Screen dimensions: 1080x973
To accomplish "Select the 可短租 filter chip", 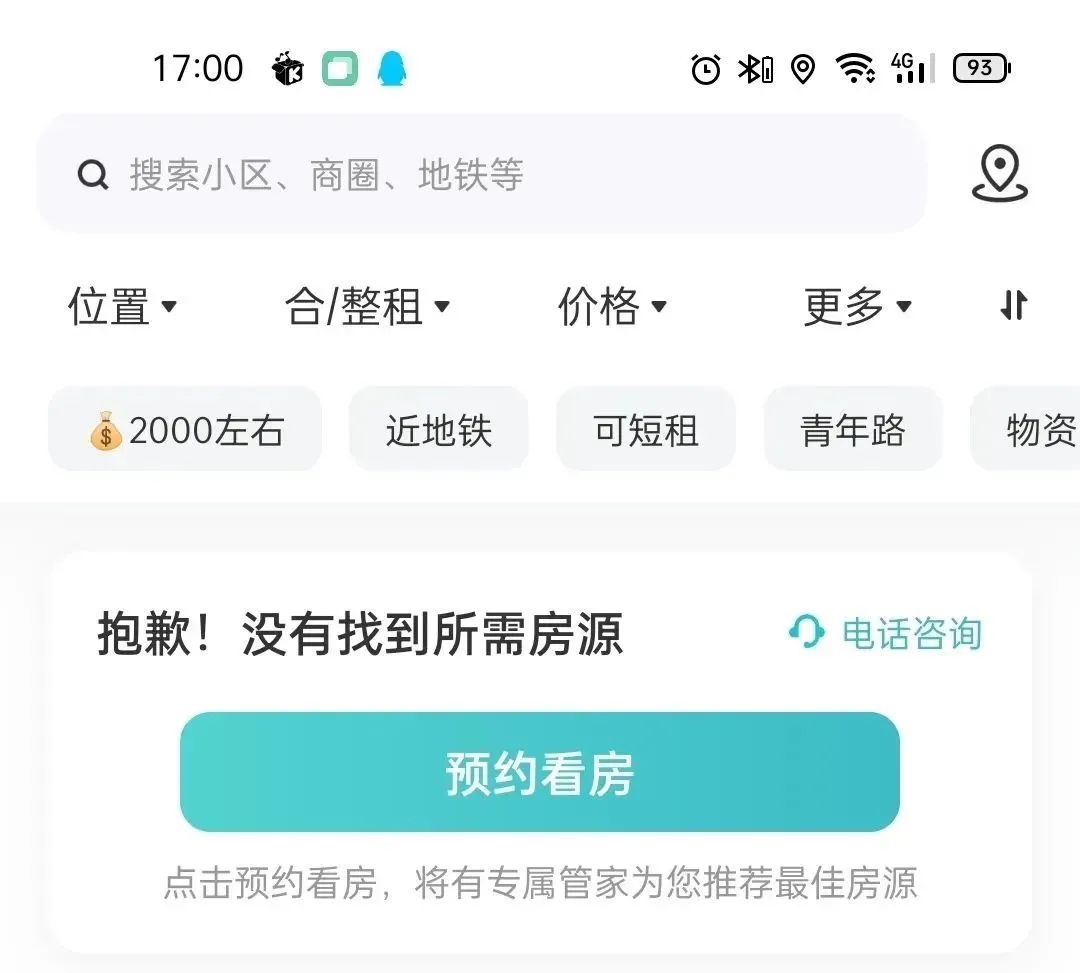I will pos(645,431).
